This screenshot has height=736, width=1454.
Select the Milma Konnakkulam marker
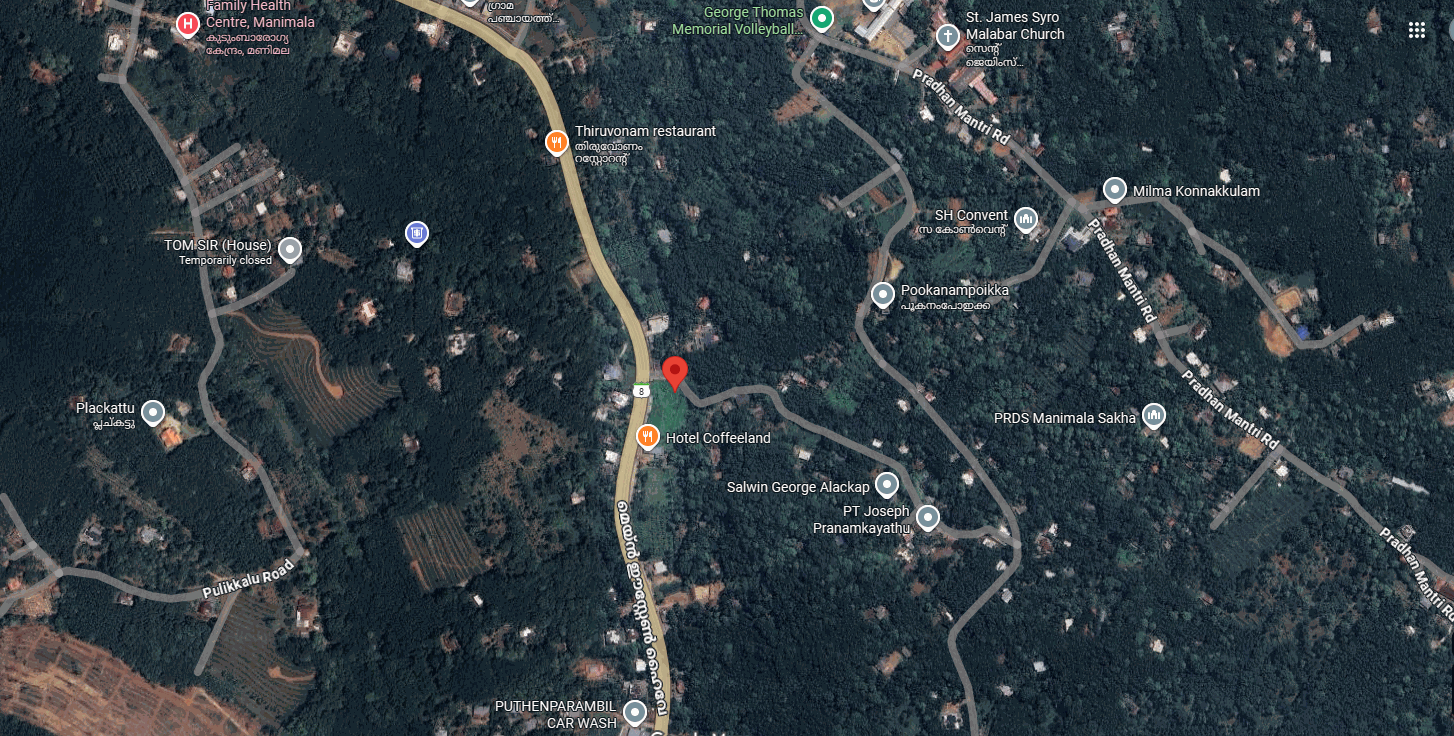pyautogui.click(x=1115, y=190)
